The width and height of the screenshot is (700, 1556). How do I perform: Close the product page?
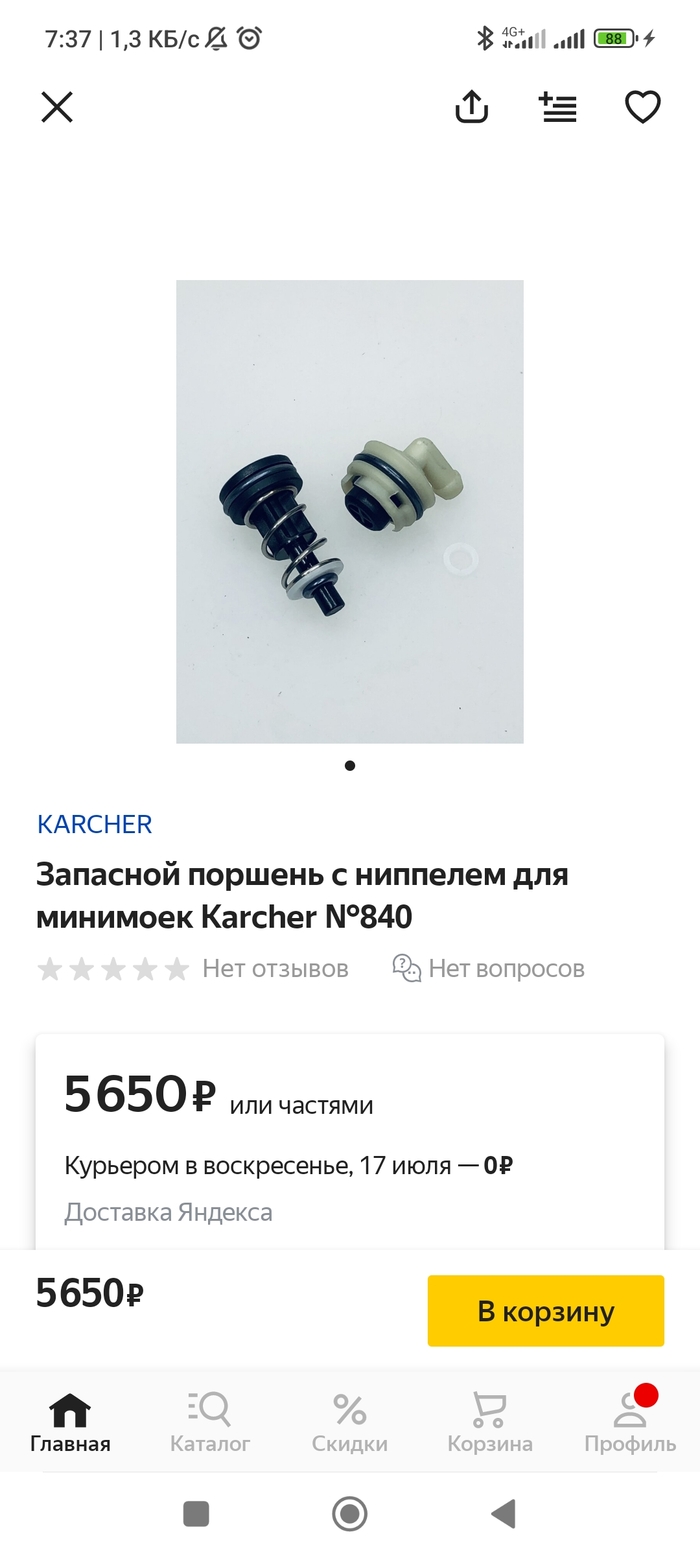click(x=57, y=107)
